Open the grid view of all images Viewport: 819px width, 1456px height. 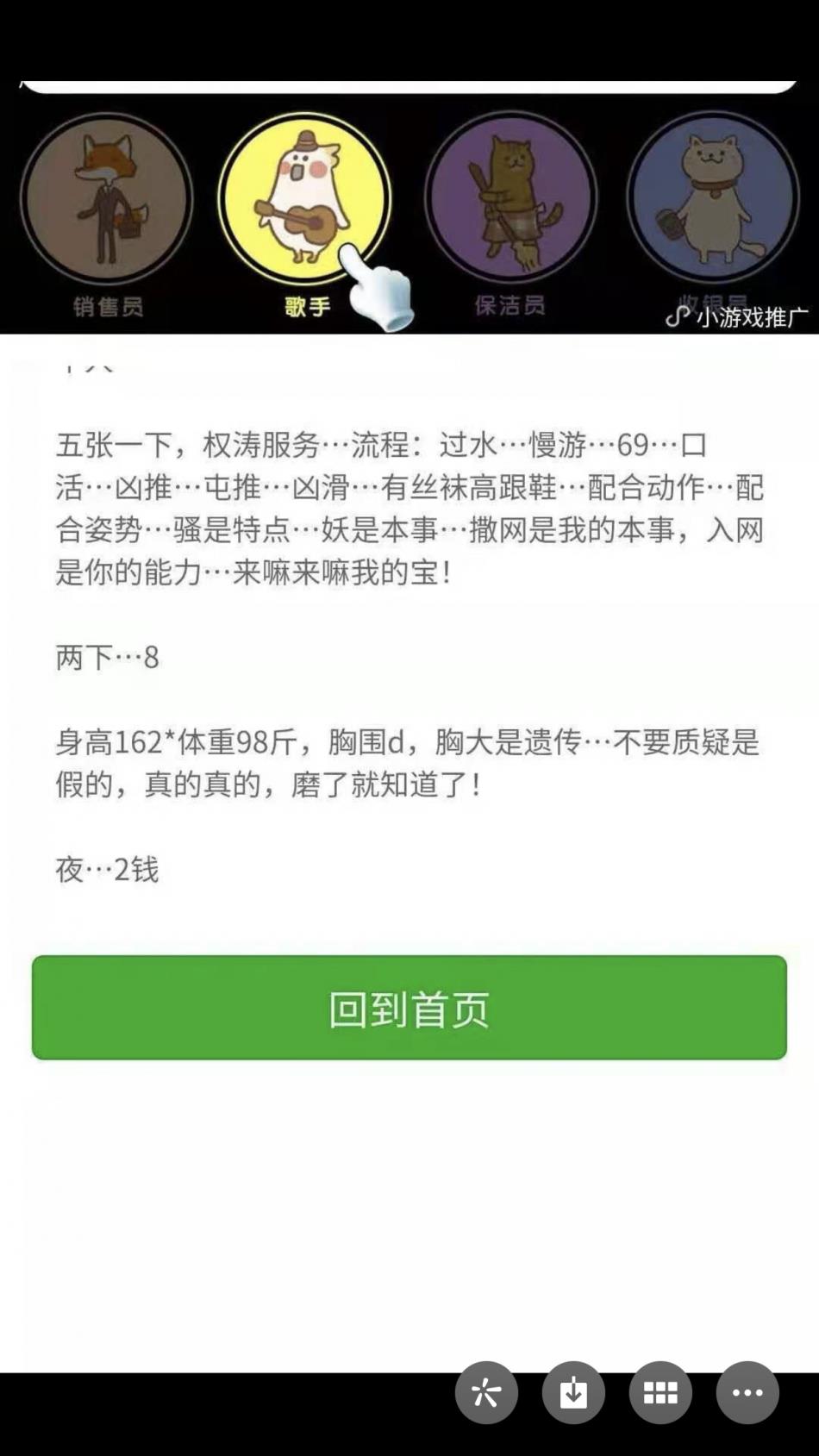point(660,1392)
